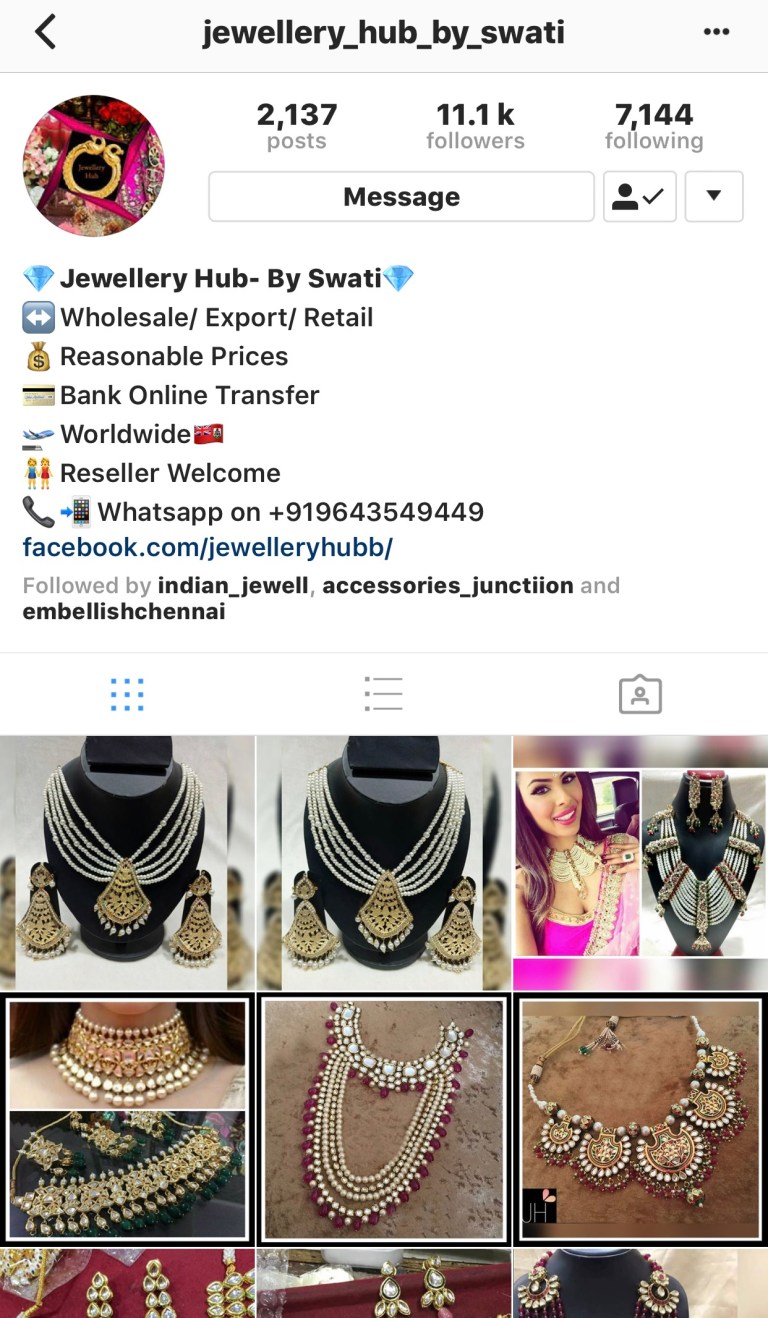Open the three-dot overflow menu

pos(716,33)
